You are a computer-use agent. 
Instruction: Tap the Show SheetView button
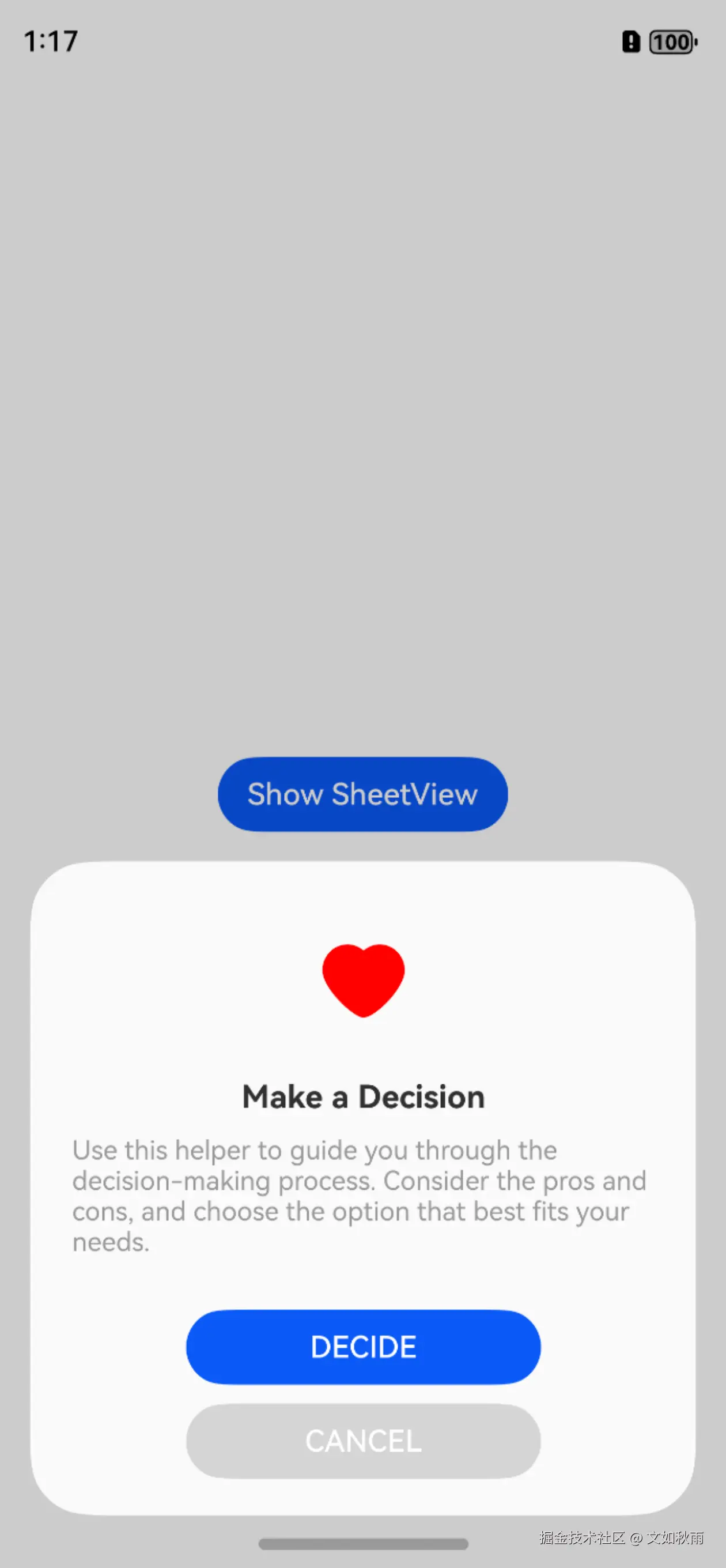362,794
